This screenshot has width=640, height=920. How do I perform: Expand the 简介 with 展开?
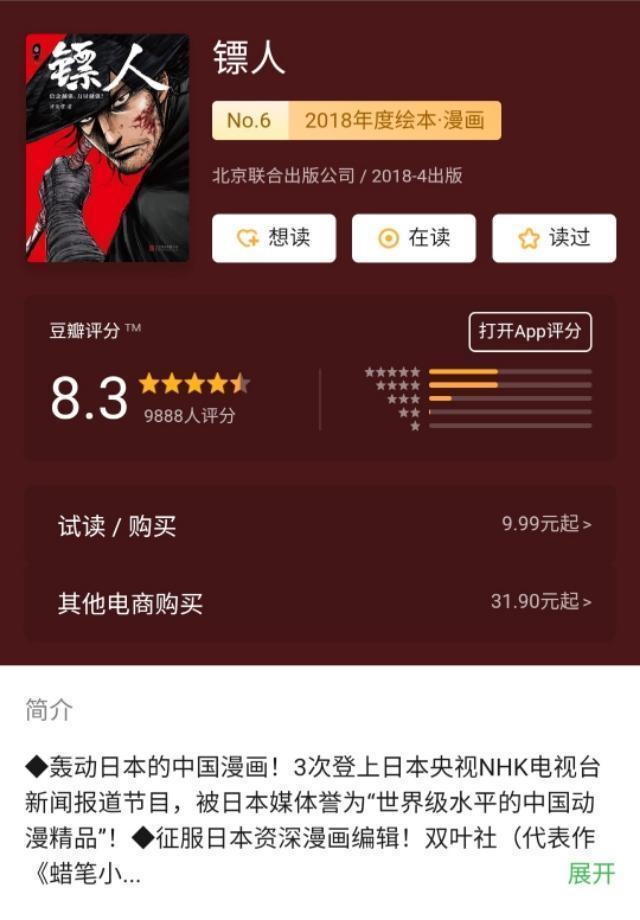tap(591, 873)
